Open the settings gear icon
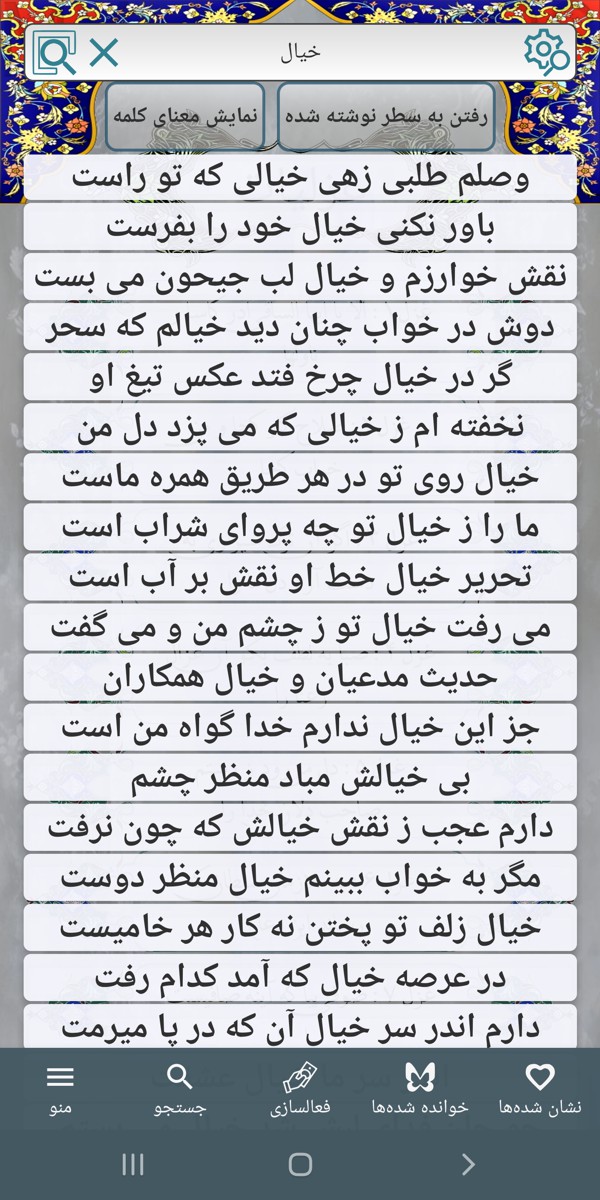 pos(546,51)
